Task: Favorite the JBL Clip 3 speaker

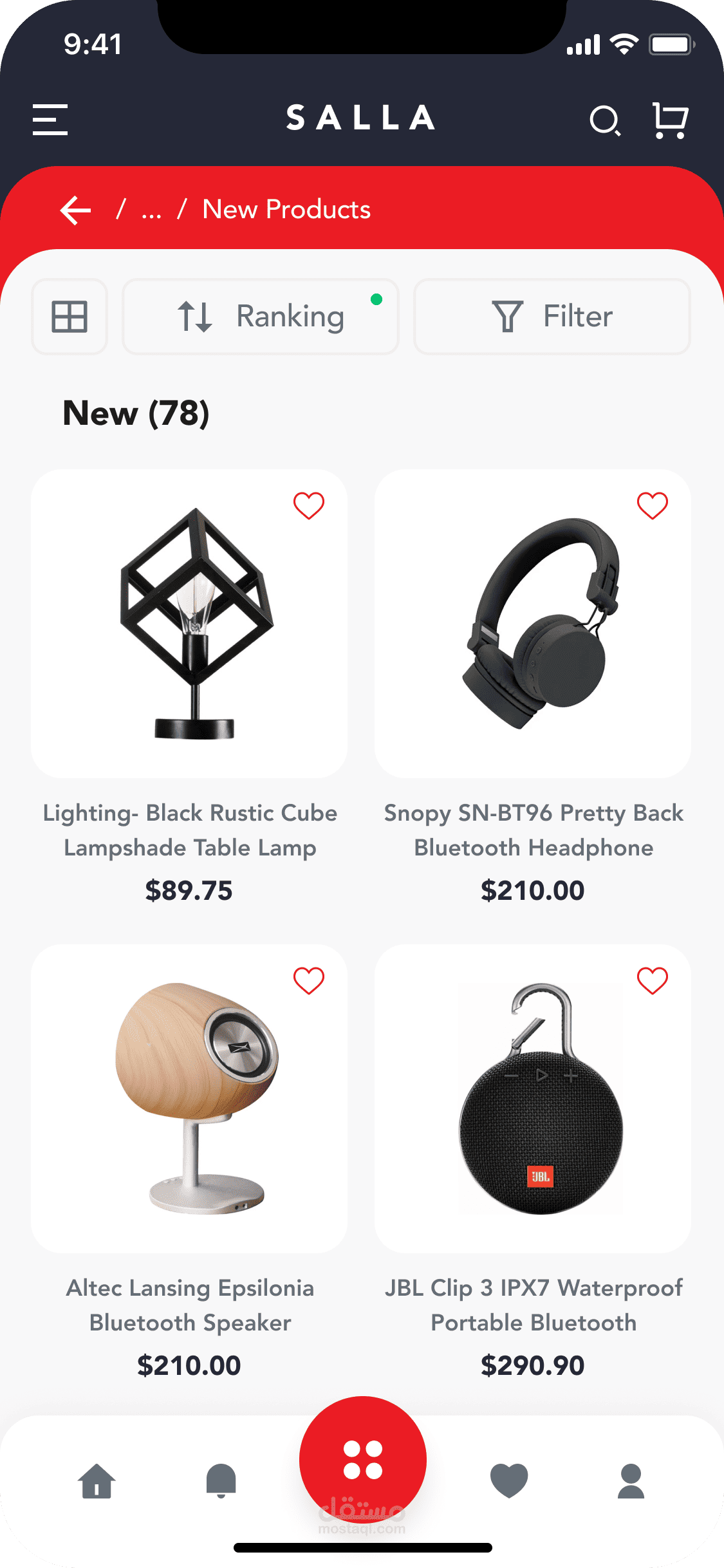Action: pos(653,980)
